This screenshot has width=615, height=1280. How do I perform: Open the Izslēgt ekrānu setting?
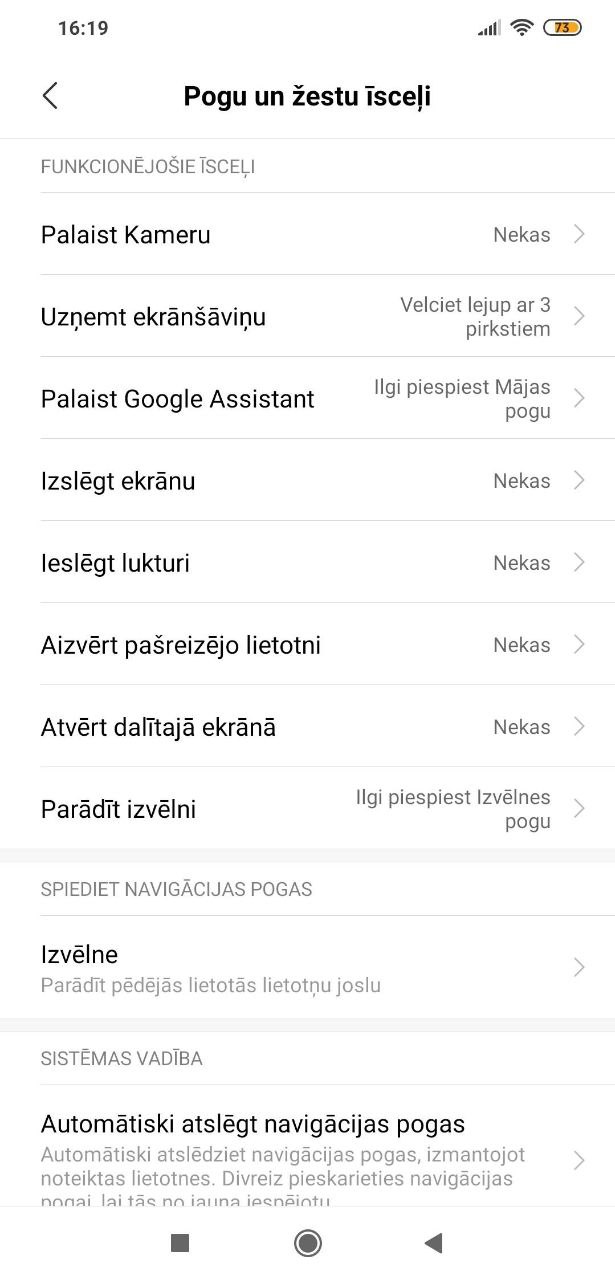coord(307,481)
